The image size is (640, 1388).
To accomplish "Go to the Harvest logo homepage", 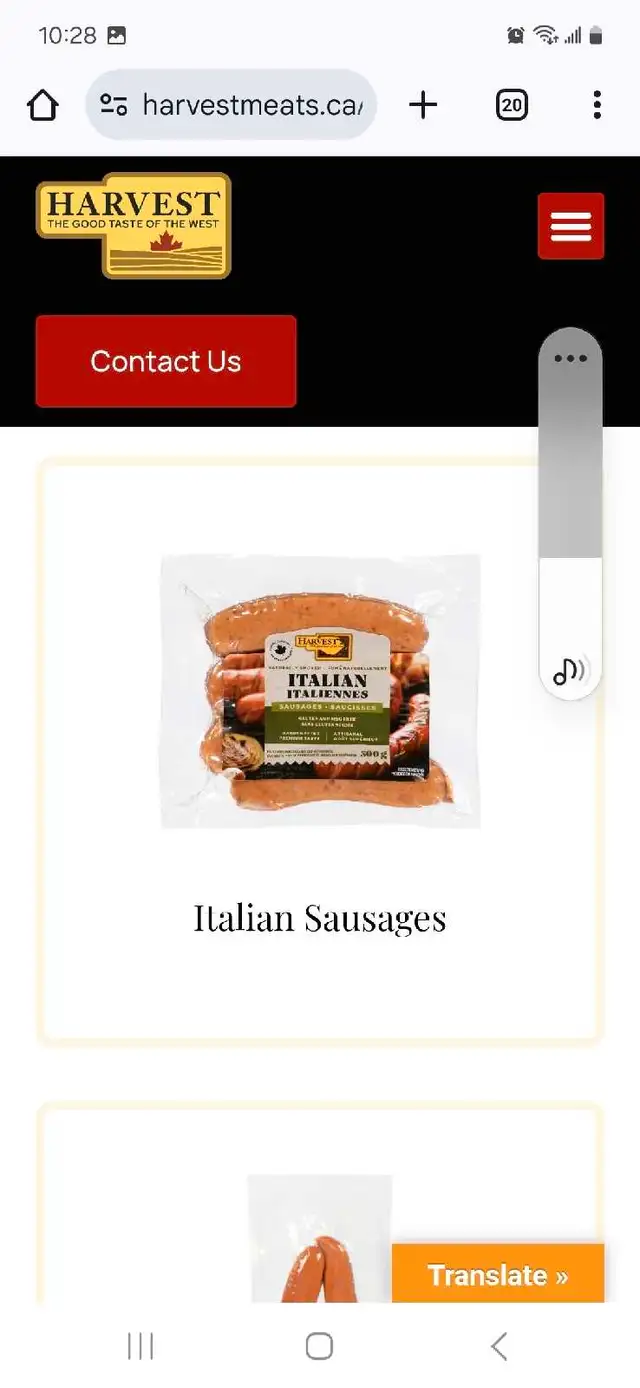I will click(x=134, y=225).
